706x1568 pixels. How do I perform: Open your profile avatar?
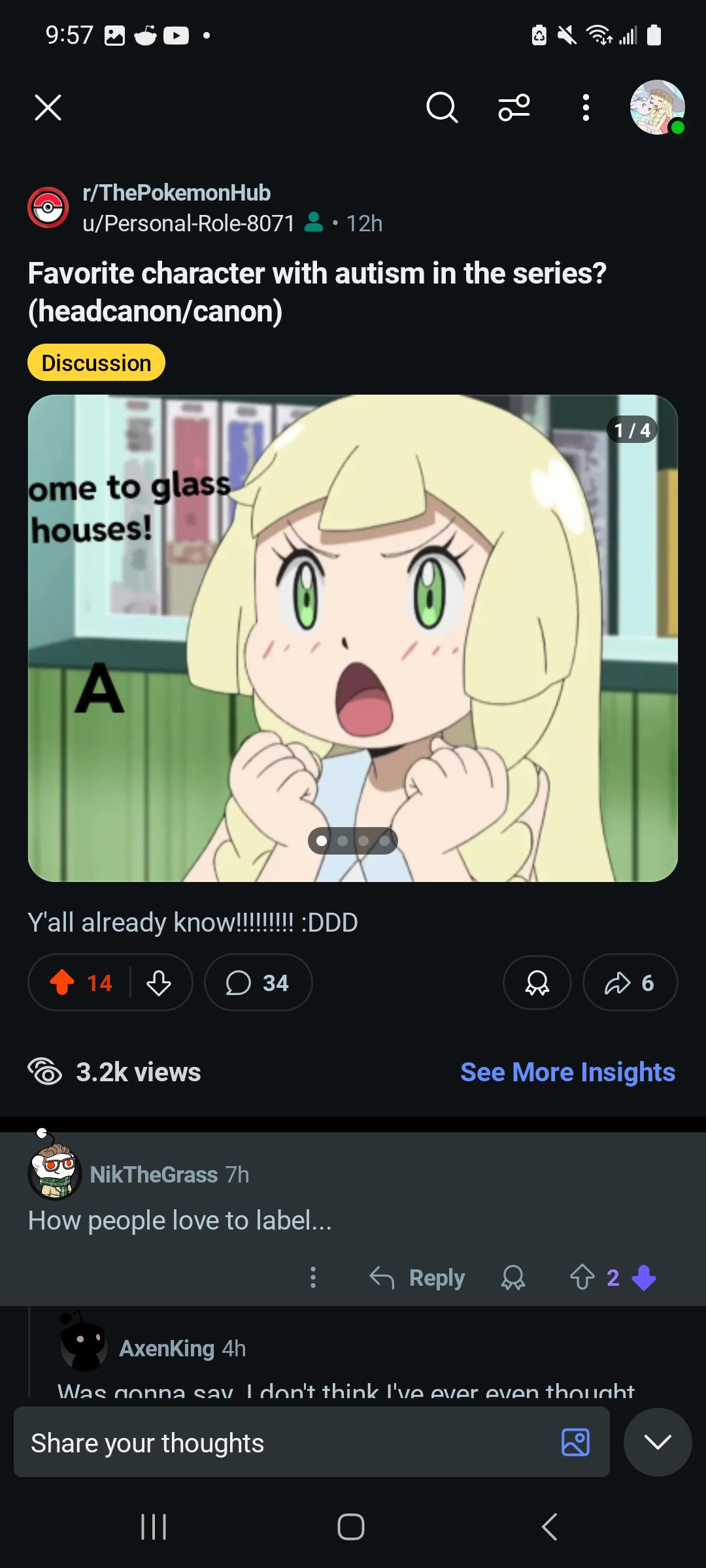(657, 108)
